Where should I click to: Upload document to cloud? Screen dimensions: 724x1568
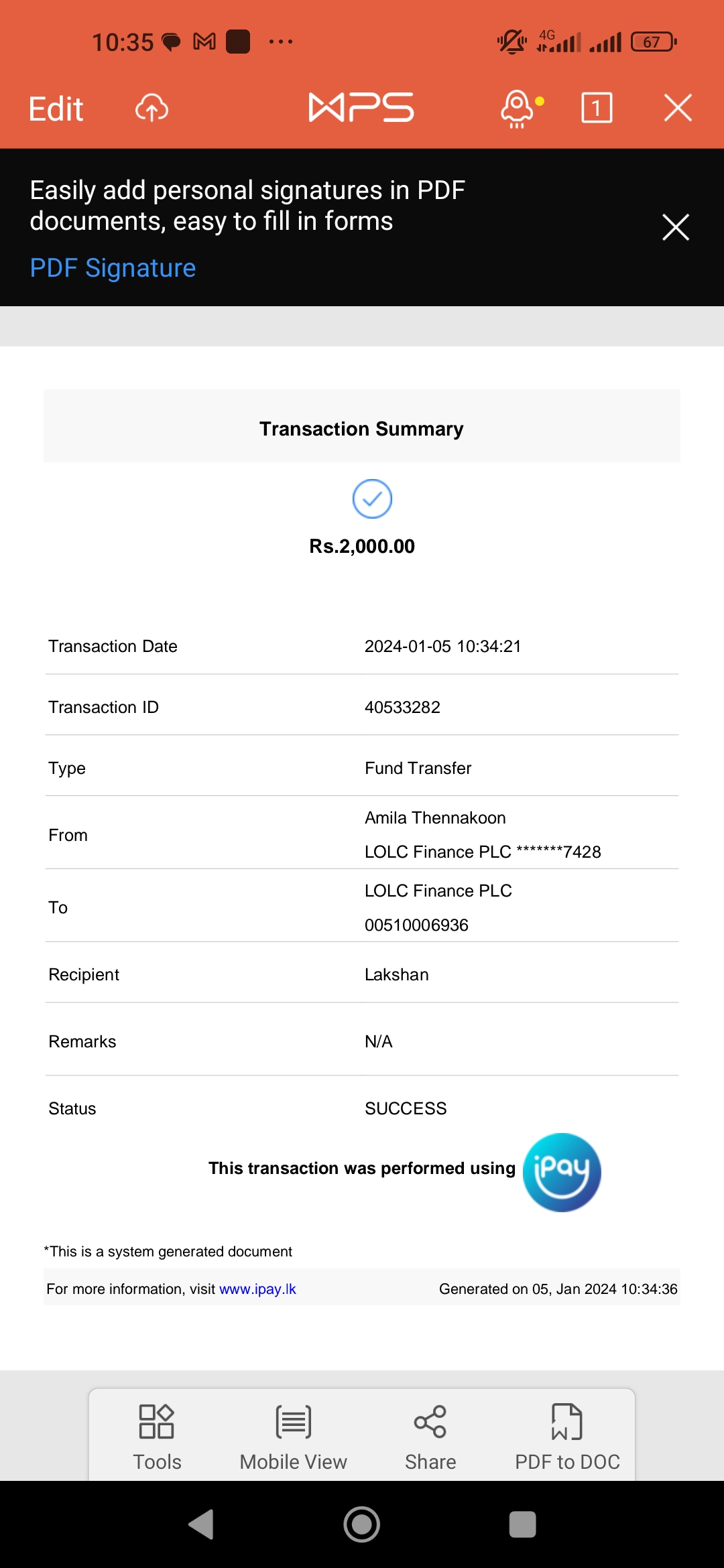[x=152, y=108]
